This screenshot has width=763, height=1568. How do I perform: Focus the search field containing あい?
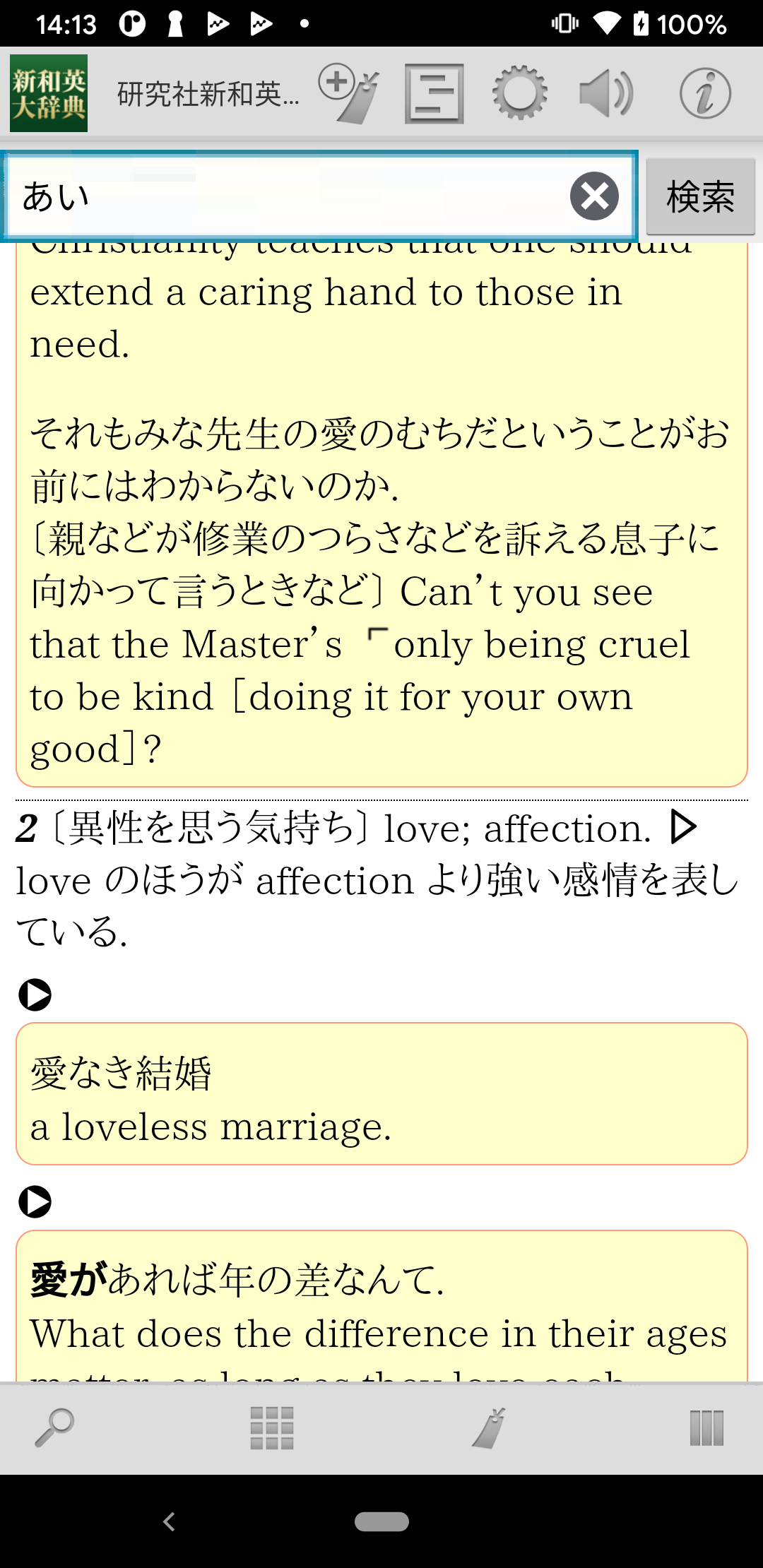283,196
